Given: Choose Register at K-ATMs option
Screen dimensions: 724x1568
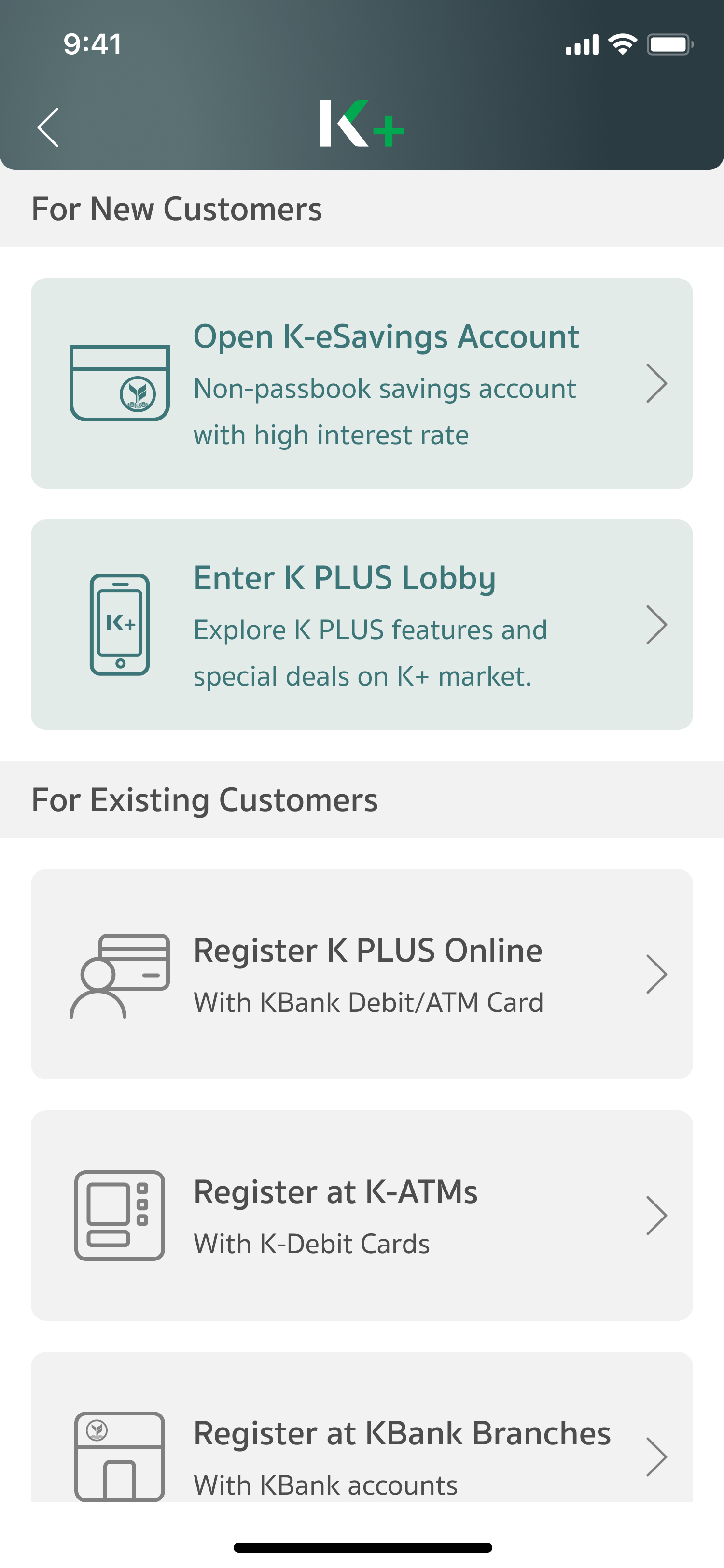Looking at the screenshot, I should [x=362, y=1215].
